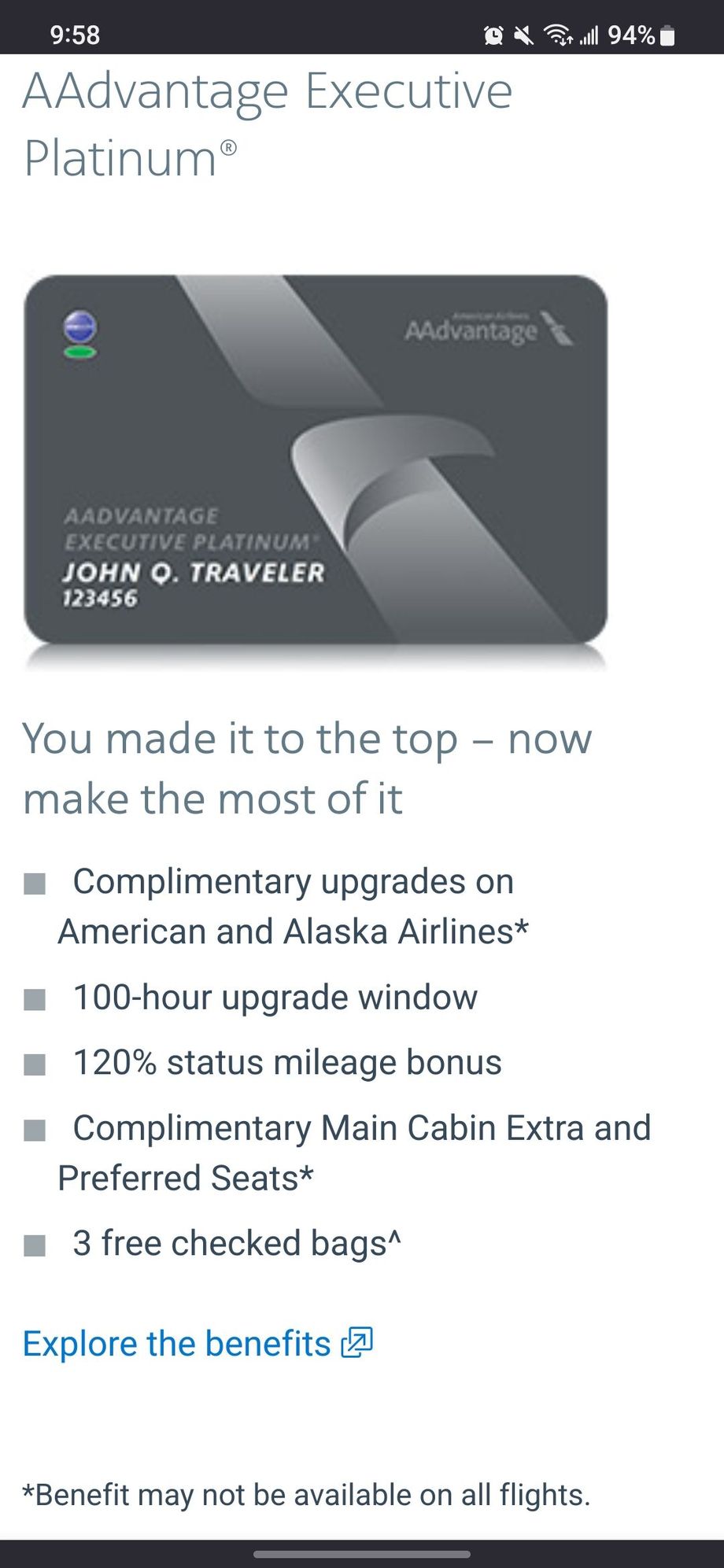724x1568 pixels.
Task: Open the Explore the benefits link
Action: [198, 1343]
